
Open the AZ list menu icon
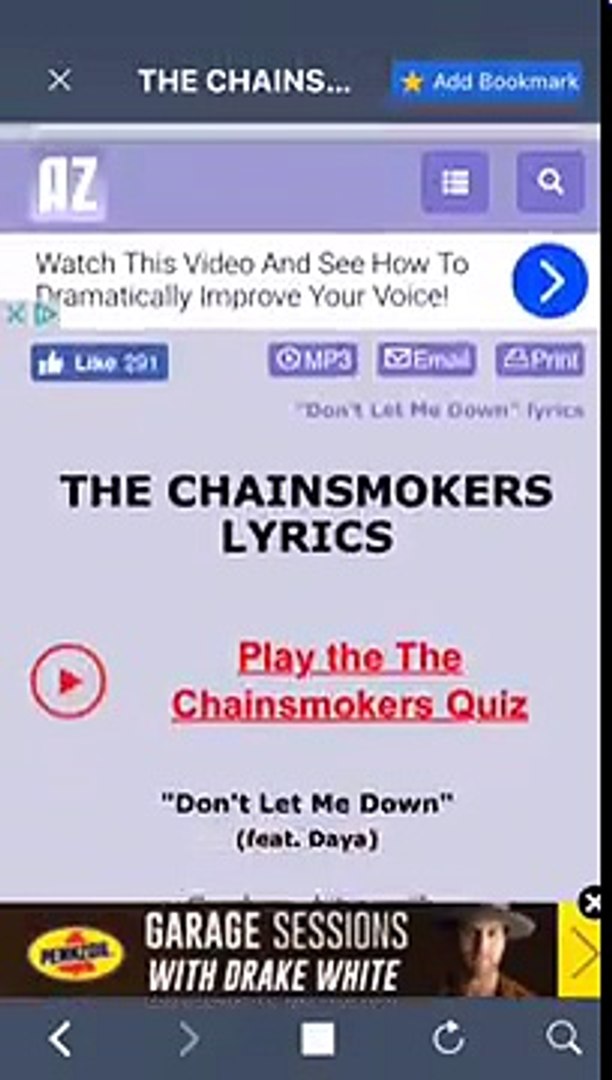point(455,182)
